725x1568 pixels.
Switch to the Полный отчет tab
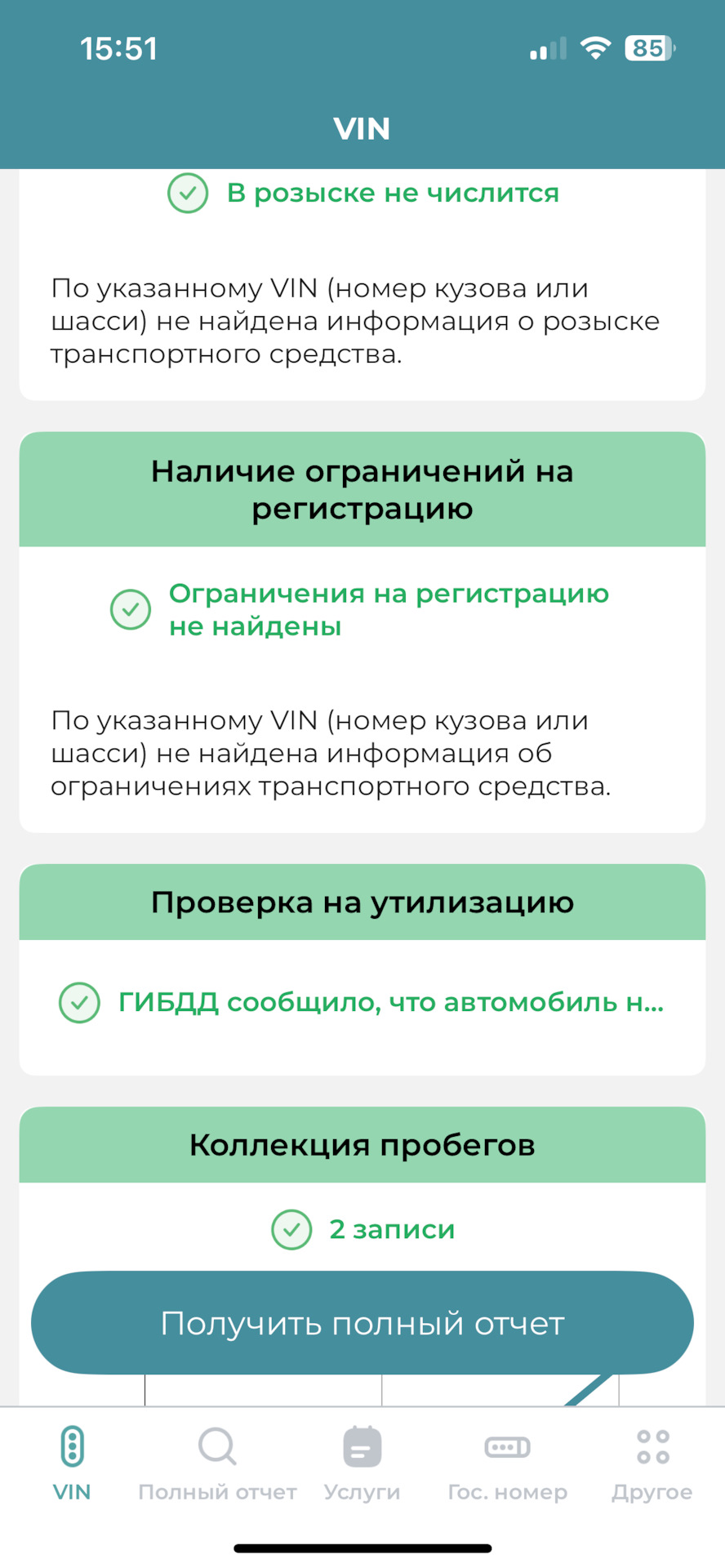pyautogui.click(x=217, y=1463)
